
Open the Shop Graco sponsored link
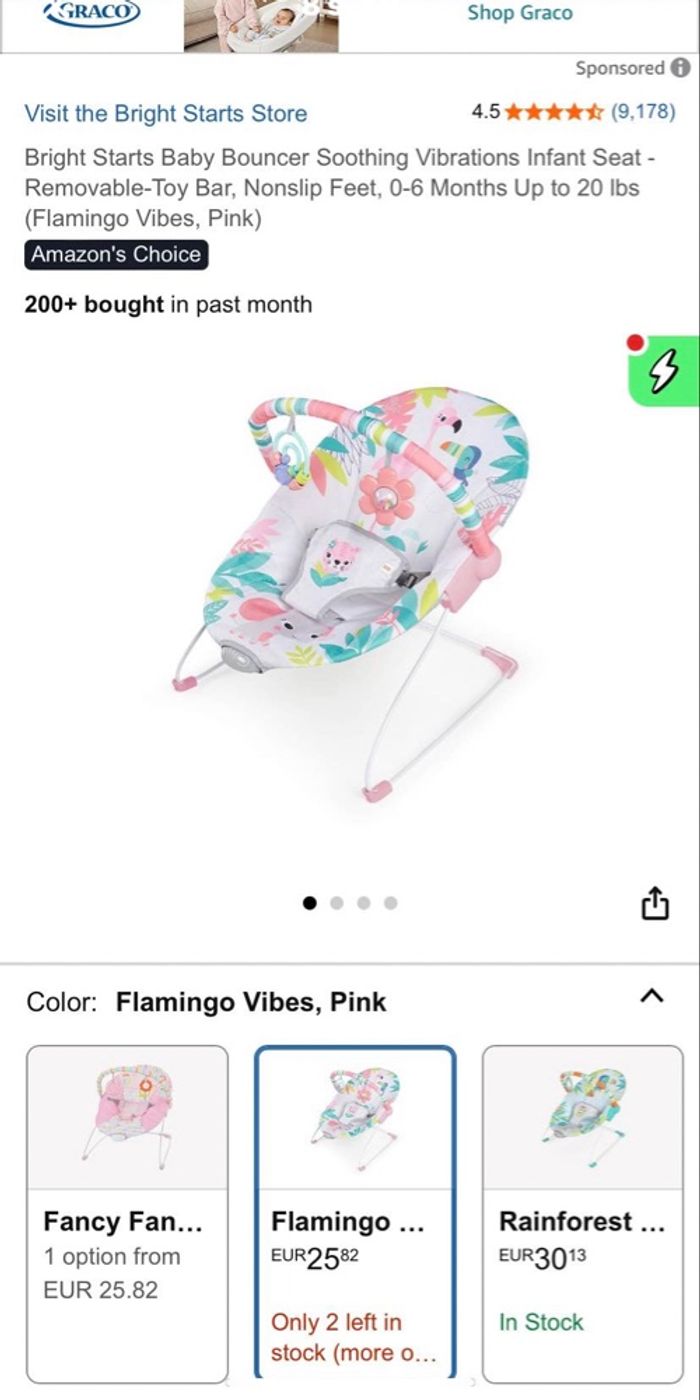point(519,14)
